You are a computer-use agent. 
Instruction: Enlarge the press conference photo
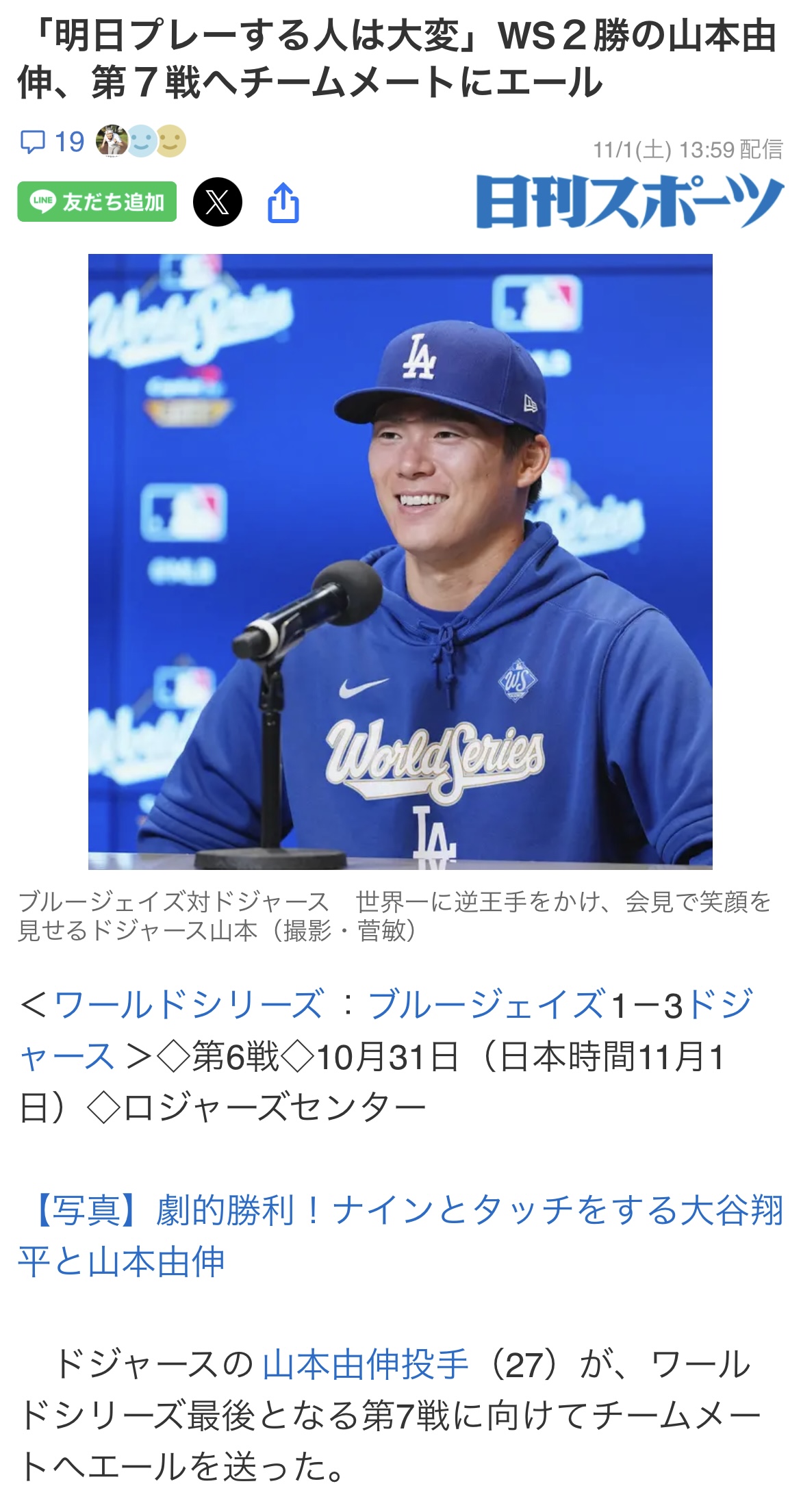pyautogui.click(x=400, y=561)
